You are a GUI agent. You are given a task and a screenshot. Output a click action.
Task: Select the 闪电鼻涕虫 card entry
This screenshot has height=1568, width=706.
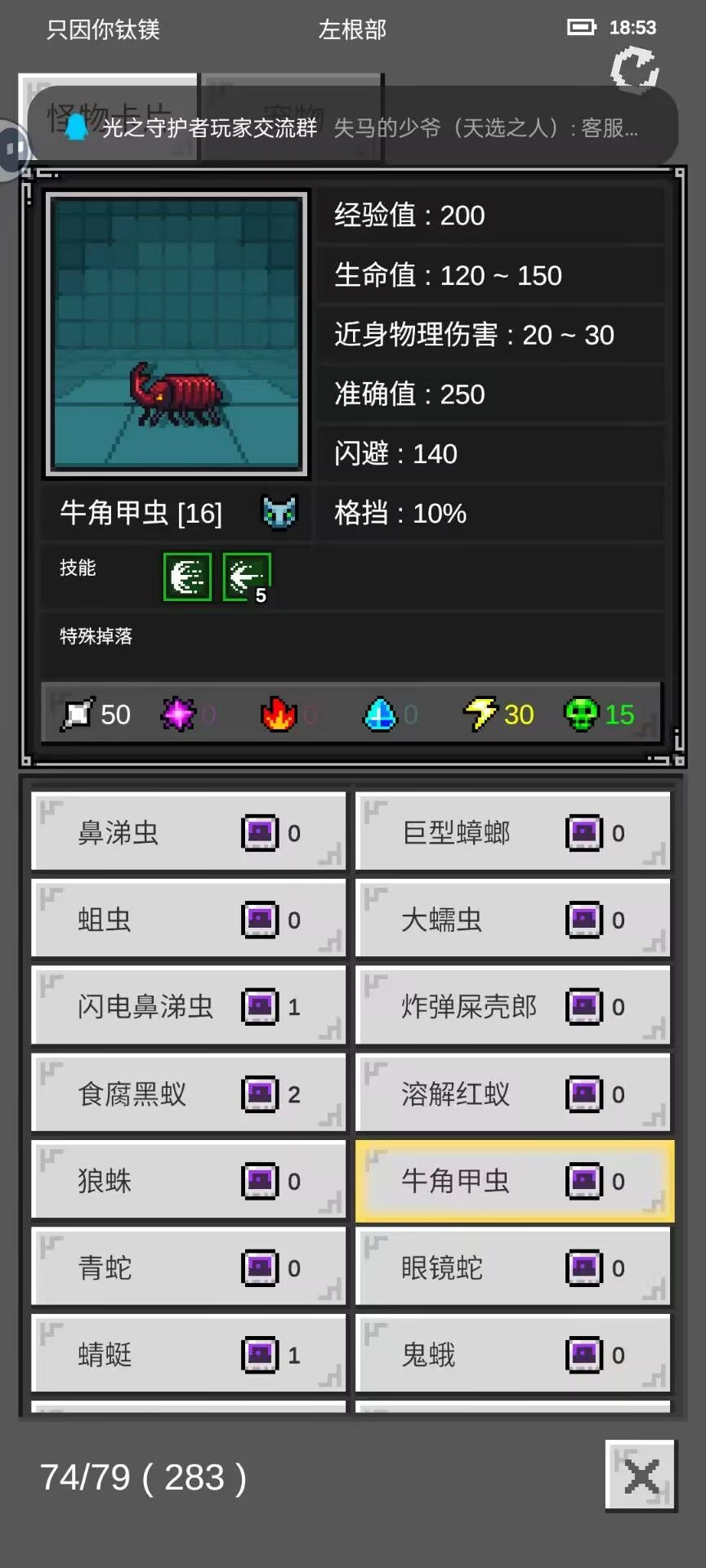pos(189,1007)
